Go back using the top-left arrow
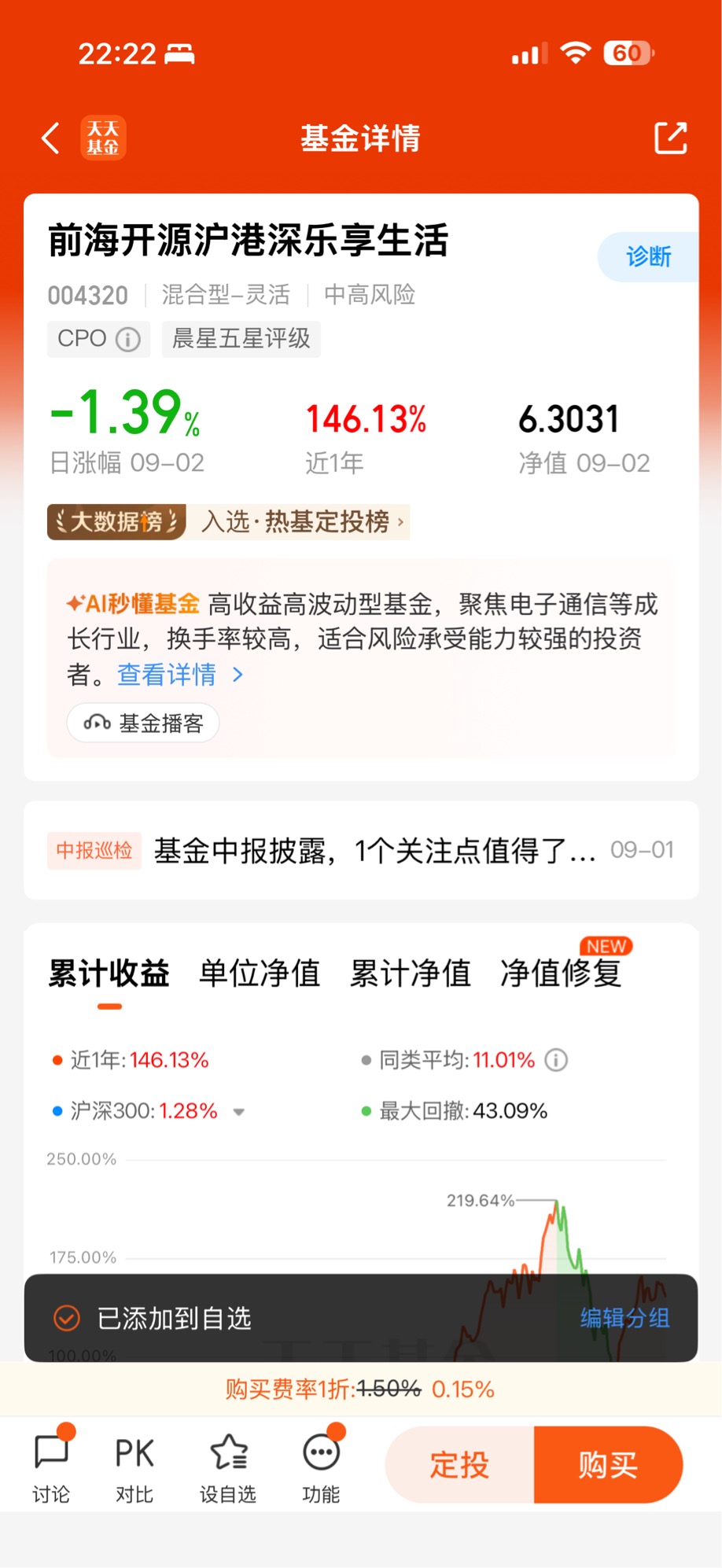 point(50,138)
